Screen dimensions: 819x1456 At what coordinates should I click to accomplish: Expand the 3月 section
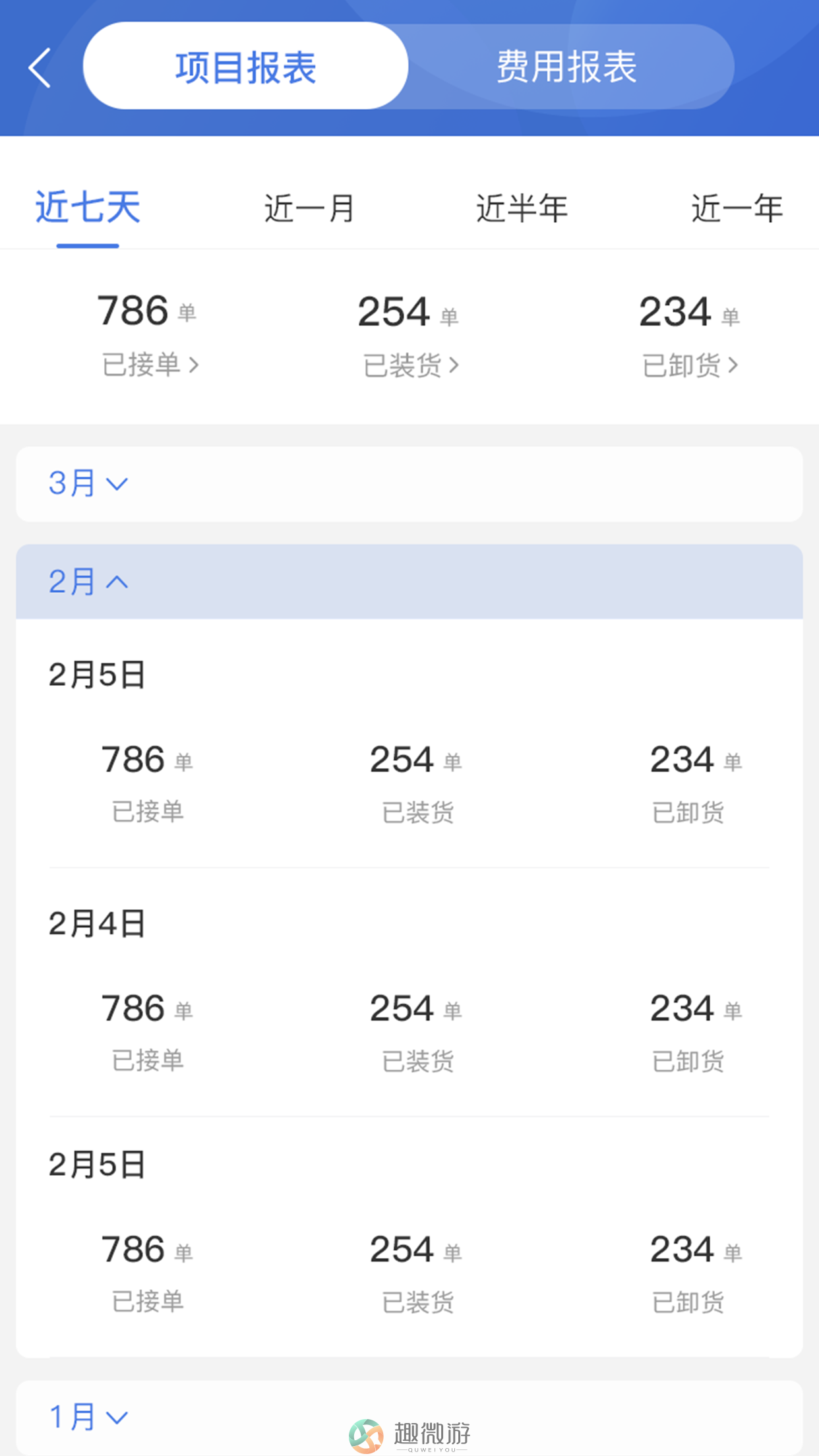point(409,484)
